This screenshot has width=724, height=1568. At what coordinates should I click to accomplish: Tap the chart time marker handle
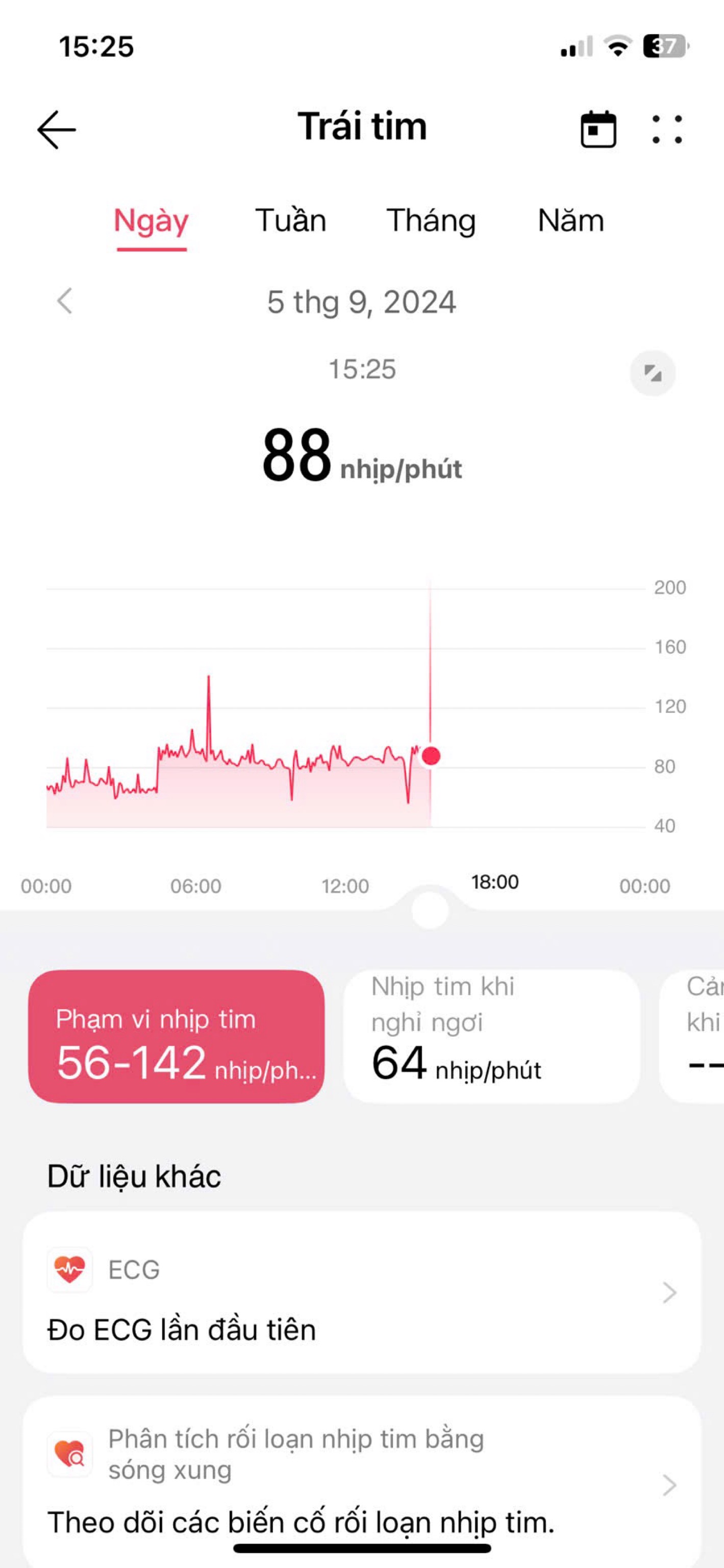click(x=430, y=911)
